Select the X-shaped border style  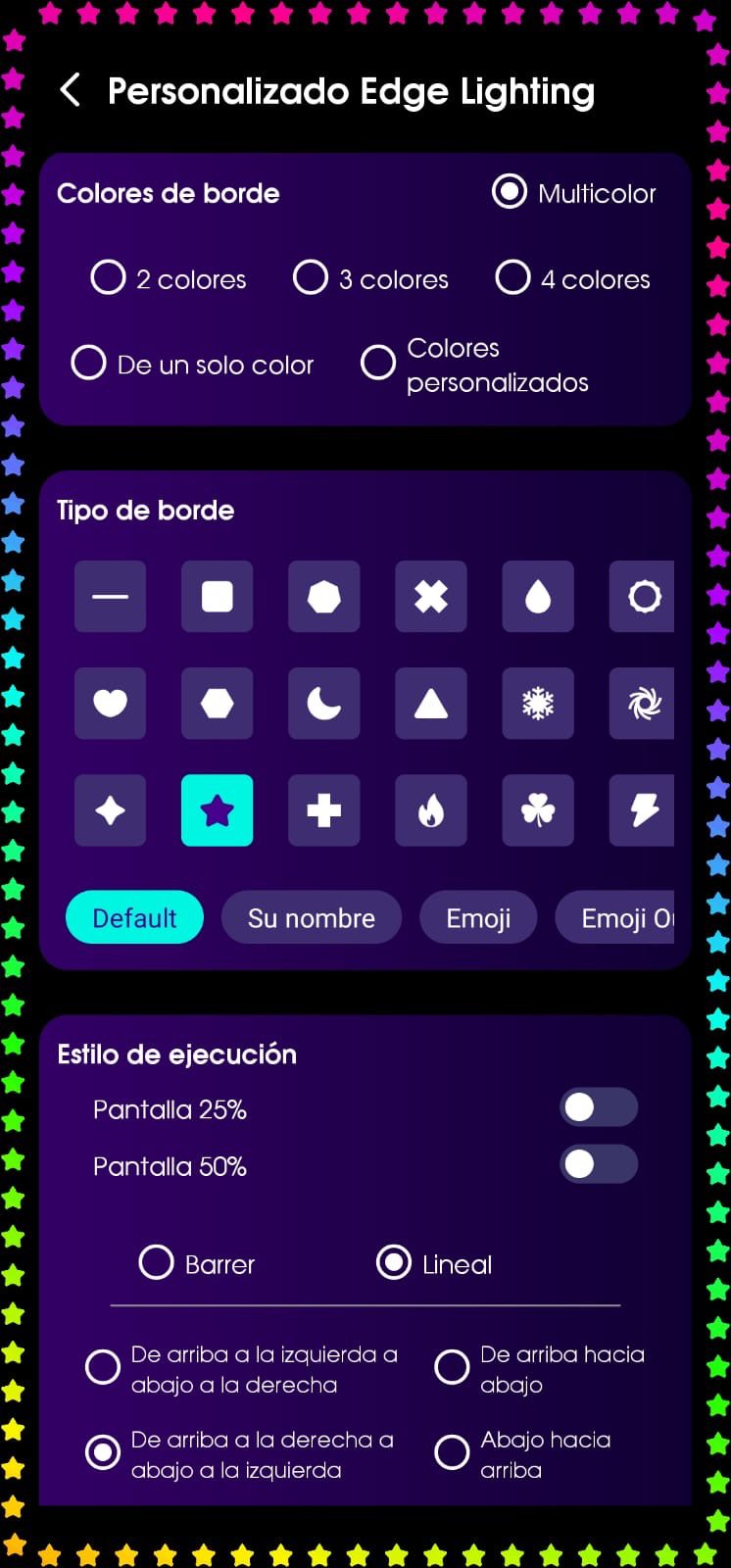[431, 596]
